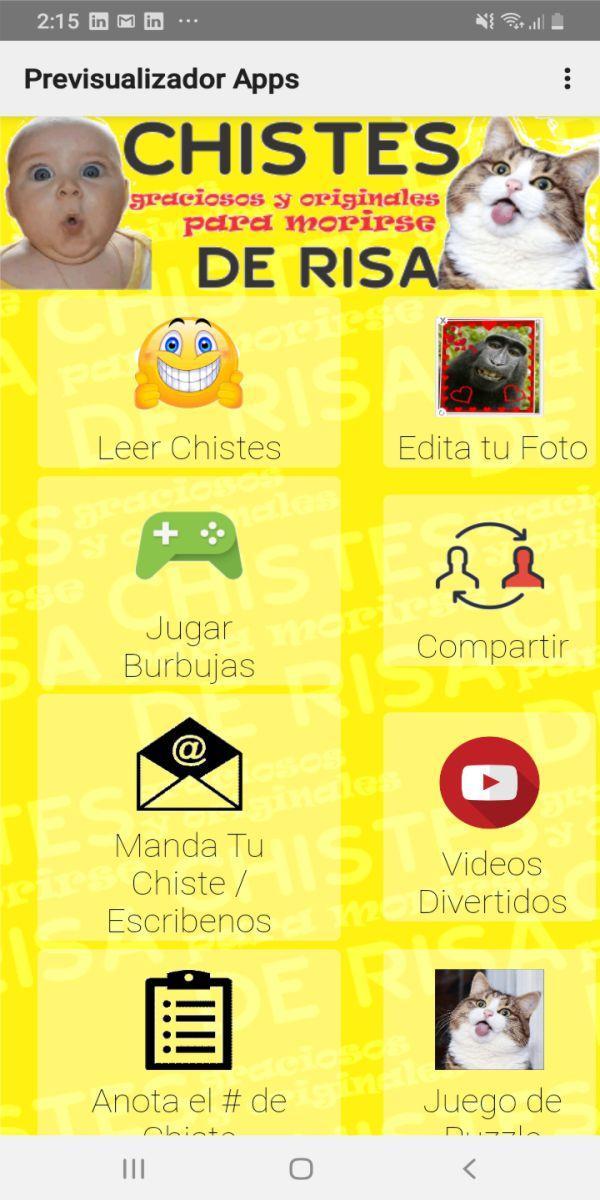Open the Leer Chistes tile
This screenshot has width=600, height=1200.
pos(189,385)
